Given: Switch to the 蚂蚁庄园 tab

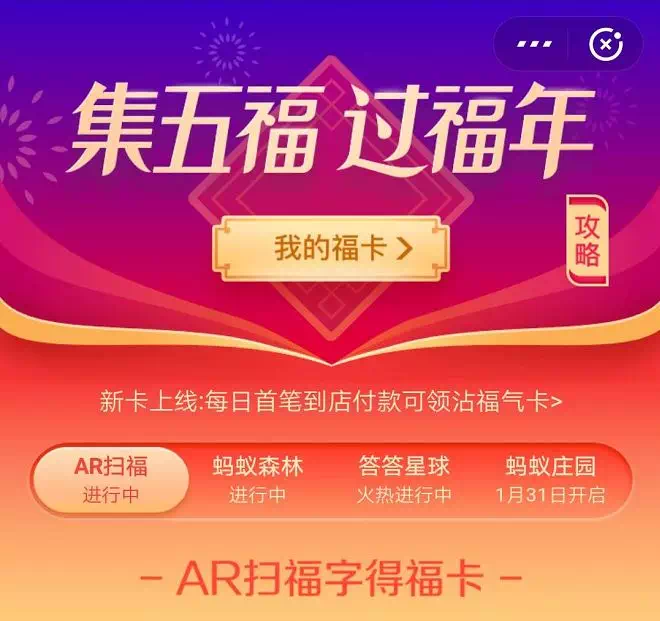Looking at the screenshot, I should point(551,480).
